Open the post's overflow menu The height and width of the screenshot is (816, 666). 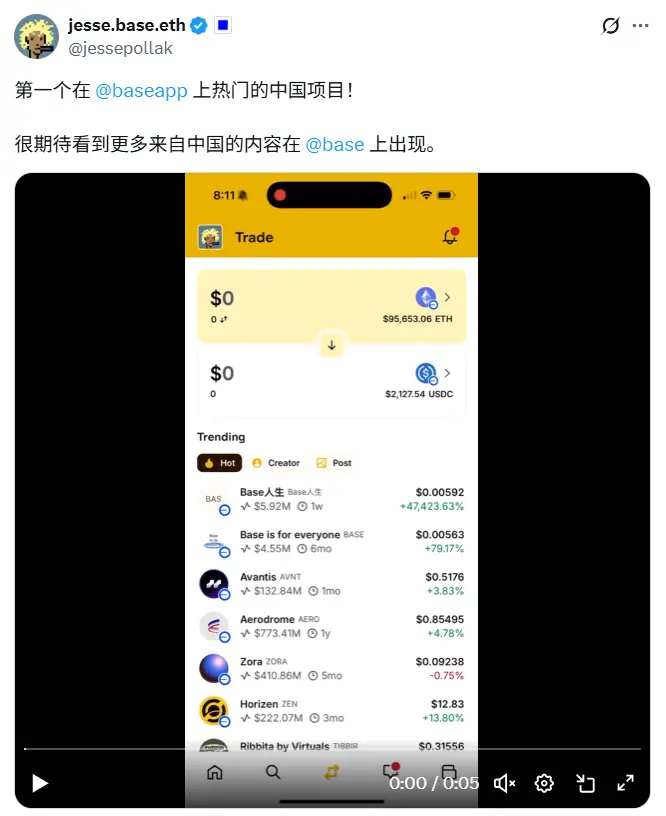[x=641, y=27]
